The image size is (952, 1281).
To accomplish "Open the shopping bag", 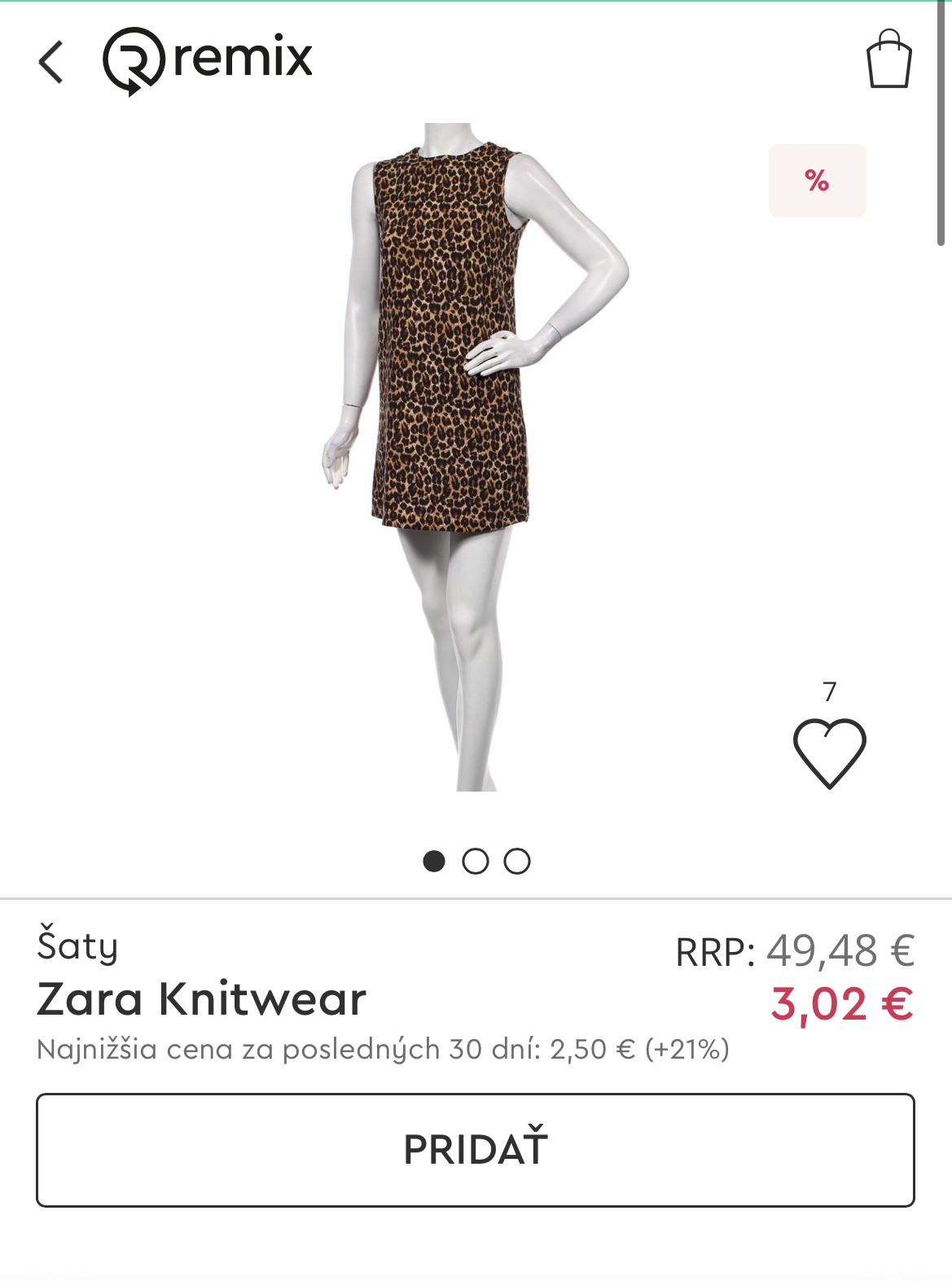I will pyautogui.click(x=888, y=59).
